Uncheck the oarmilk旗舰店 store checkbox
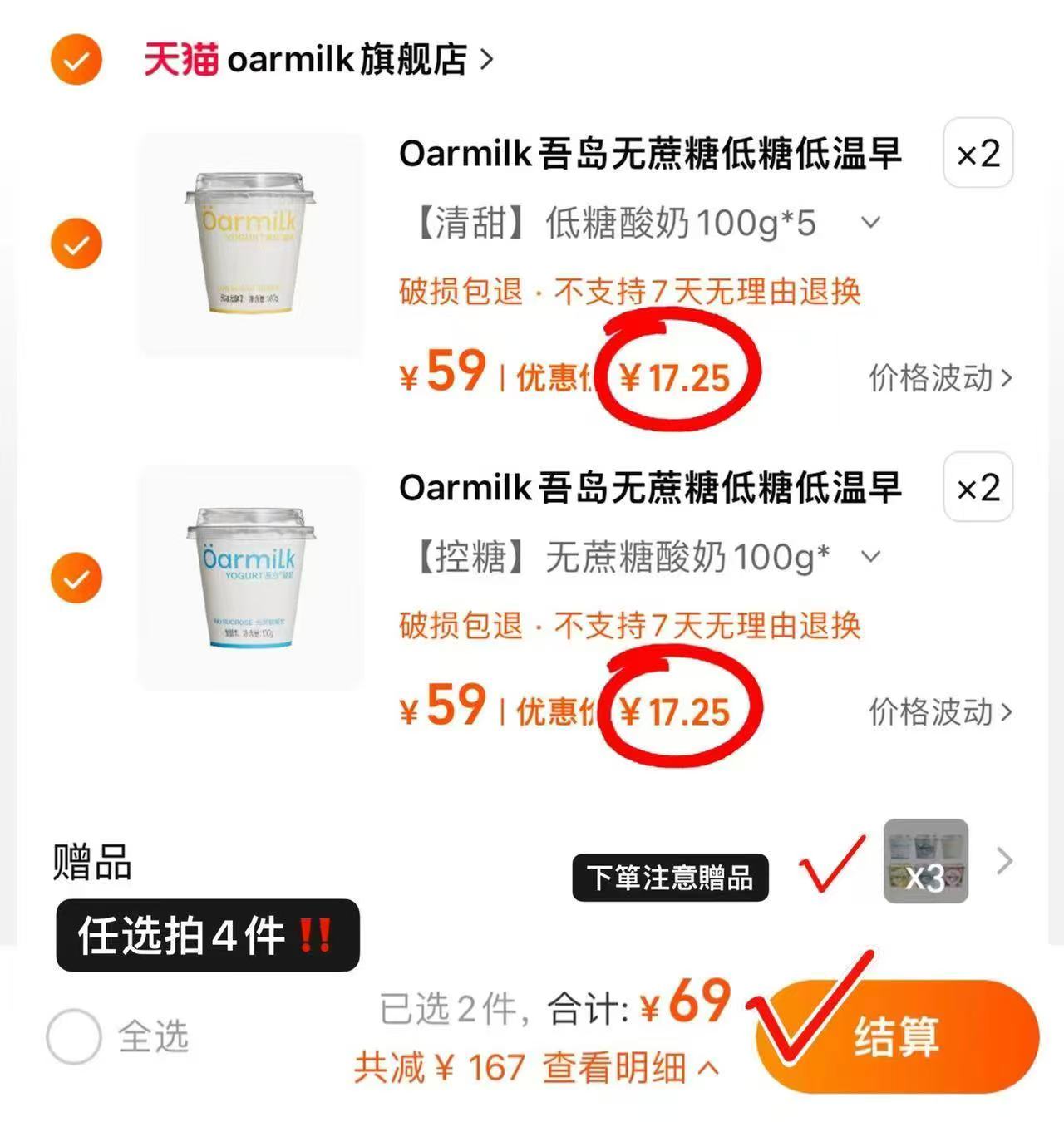Screen dimensions: 1064x1122 (x=76, y=60)
